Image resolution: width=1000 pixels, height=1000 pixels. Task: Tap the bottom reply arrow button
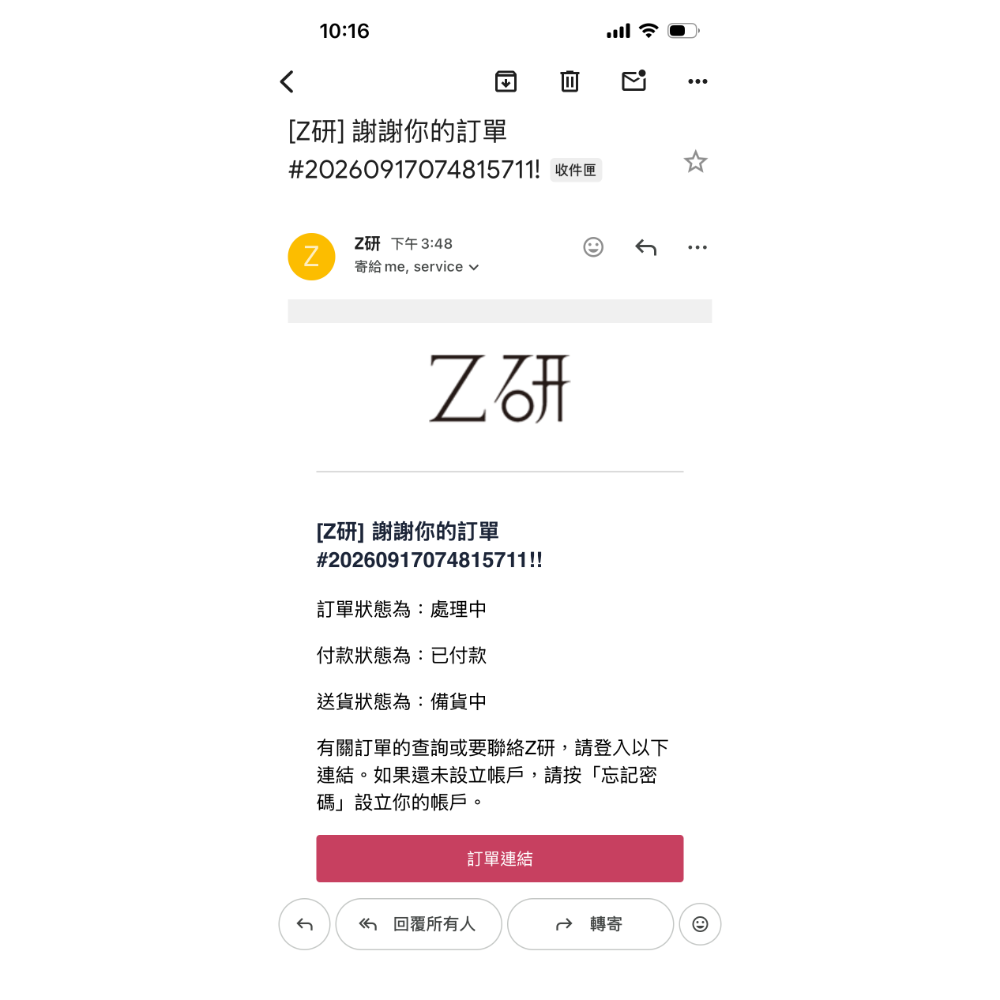[305, 924]
